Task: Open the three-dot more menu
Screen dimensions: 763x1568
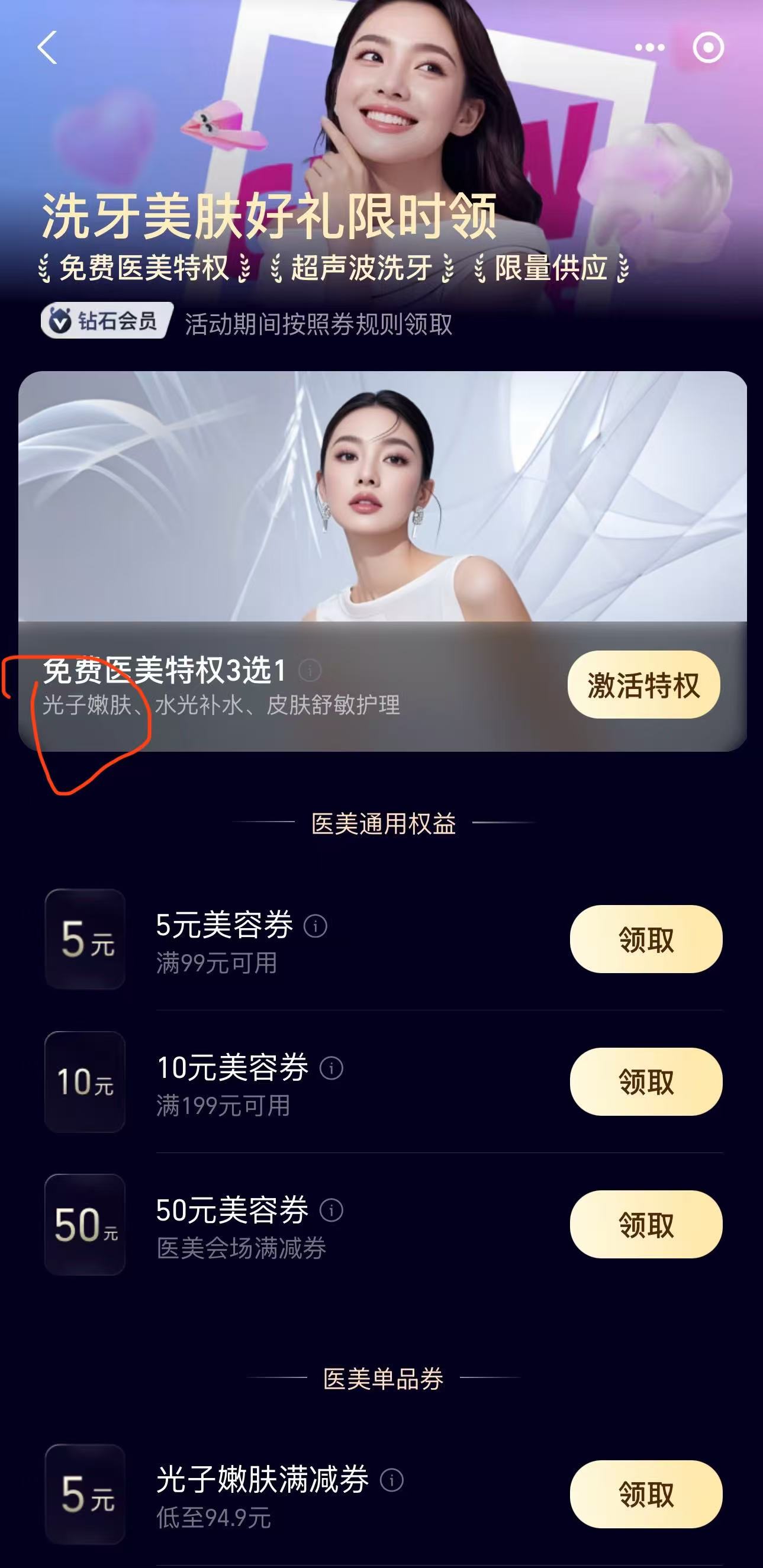Action: click(x=649, y=47)
